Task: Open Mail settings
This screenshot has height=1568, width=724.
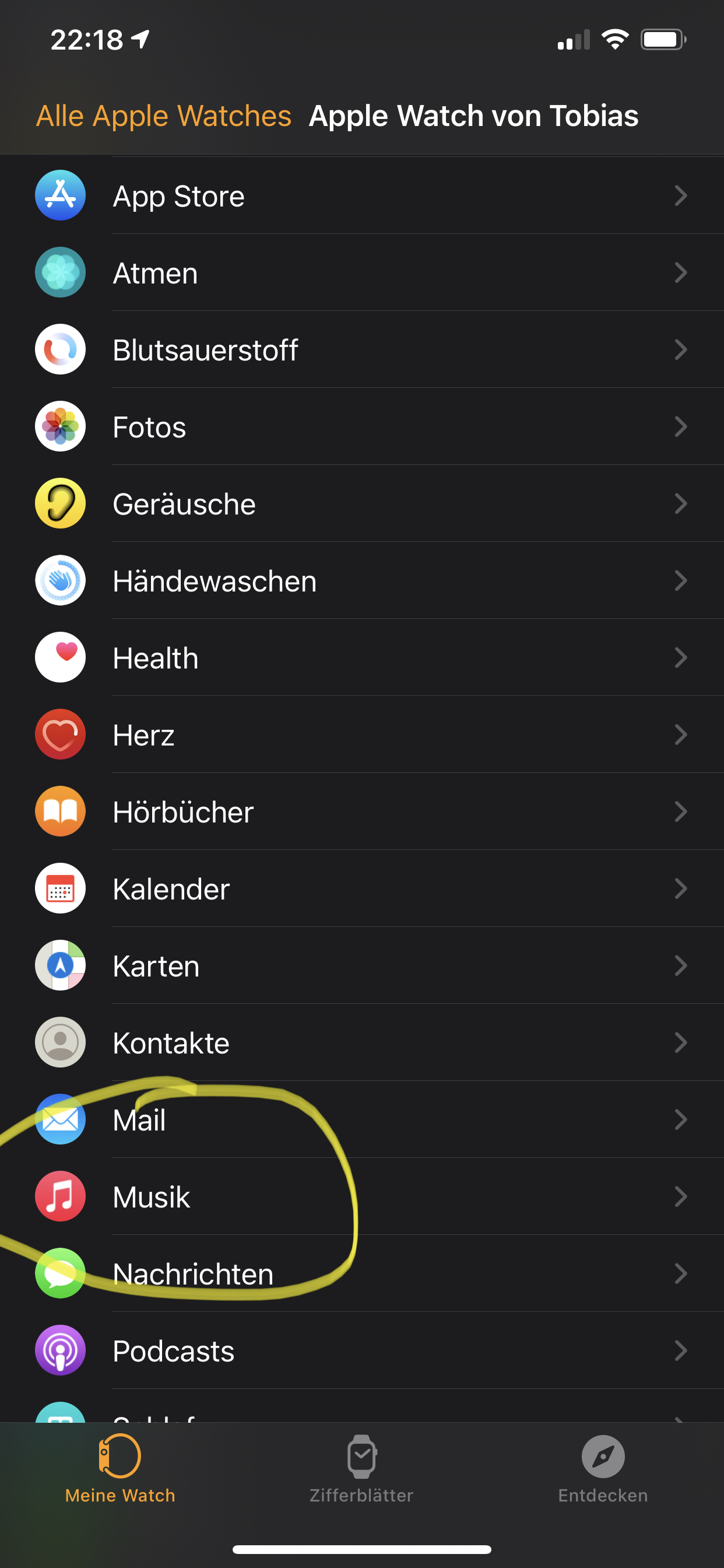Action: click(361, 1120)
